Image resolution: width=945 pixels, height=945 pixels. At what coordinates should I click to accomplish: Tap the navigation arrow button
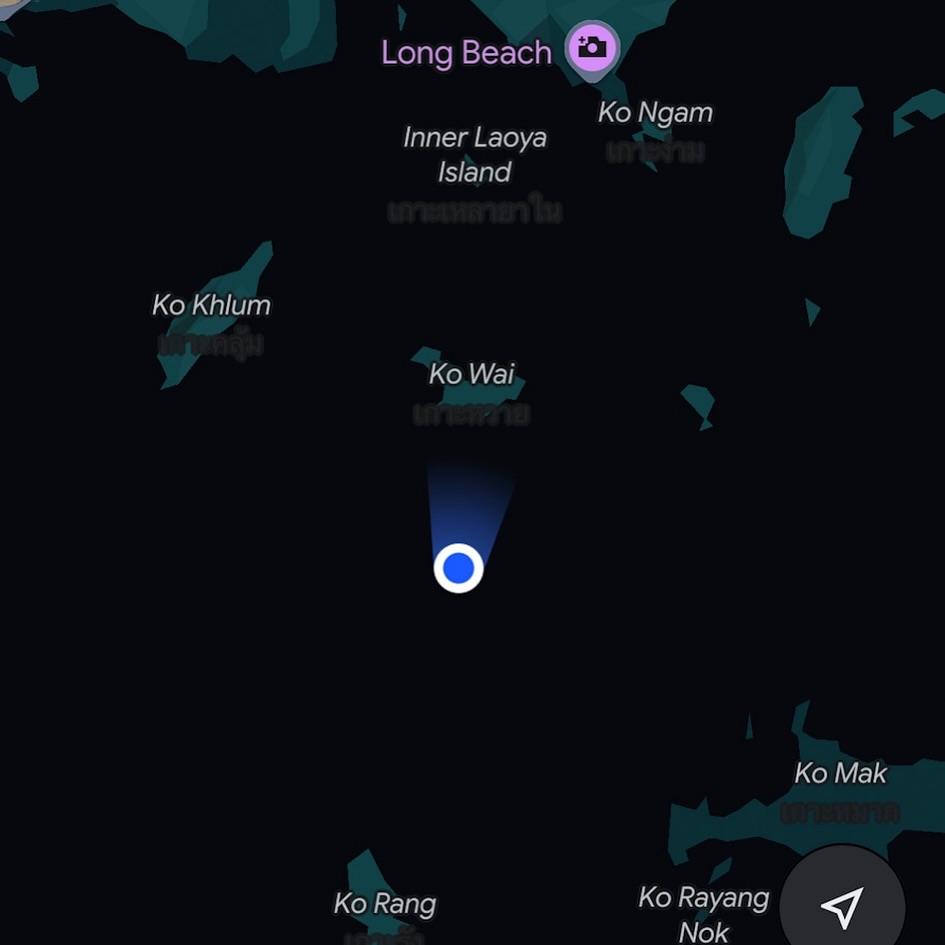coord(842,906)
